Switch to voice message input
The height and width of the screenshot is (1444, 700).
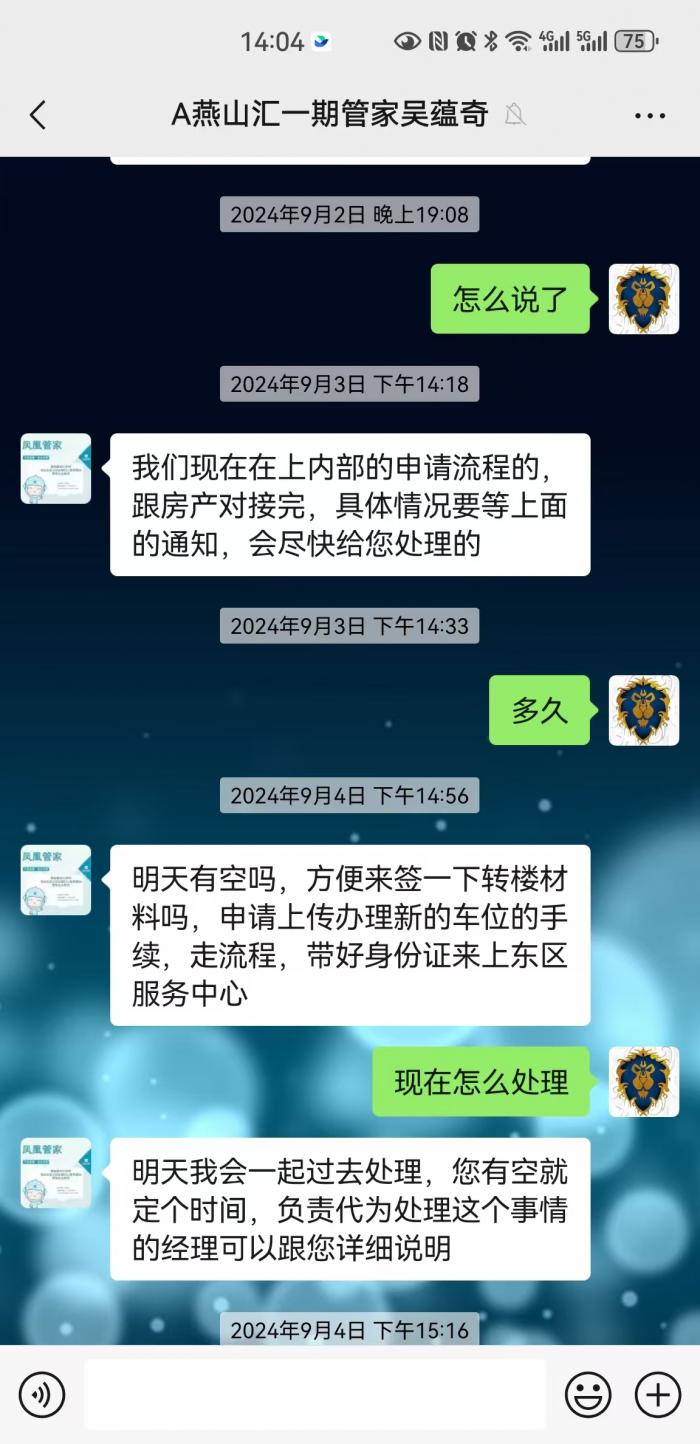click(x=42, y=1394)
